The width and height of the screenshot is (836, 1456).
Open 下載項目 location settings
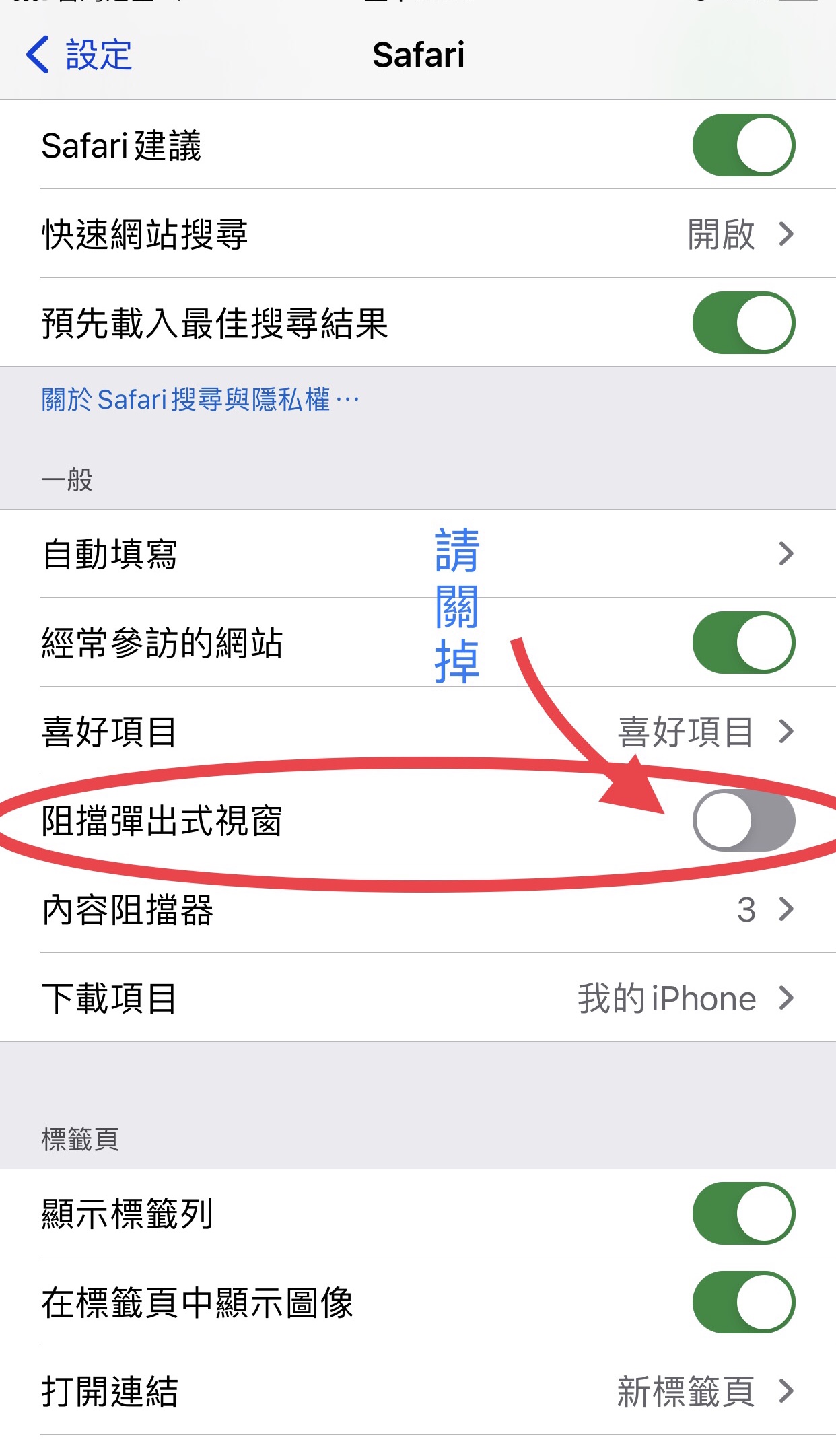point(418,998)
